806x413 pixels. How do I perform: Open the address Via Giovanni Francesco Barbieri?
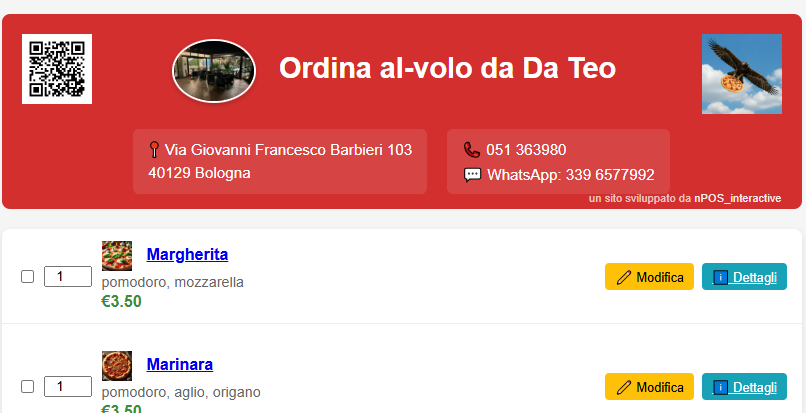(x=288, y=150)
